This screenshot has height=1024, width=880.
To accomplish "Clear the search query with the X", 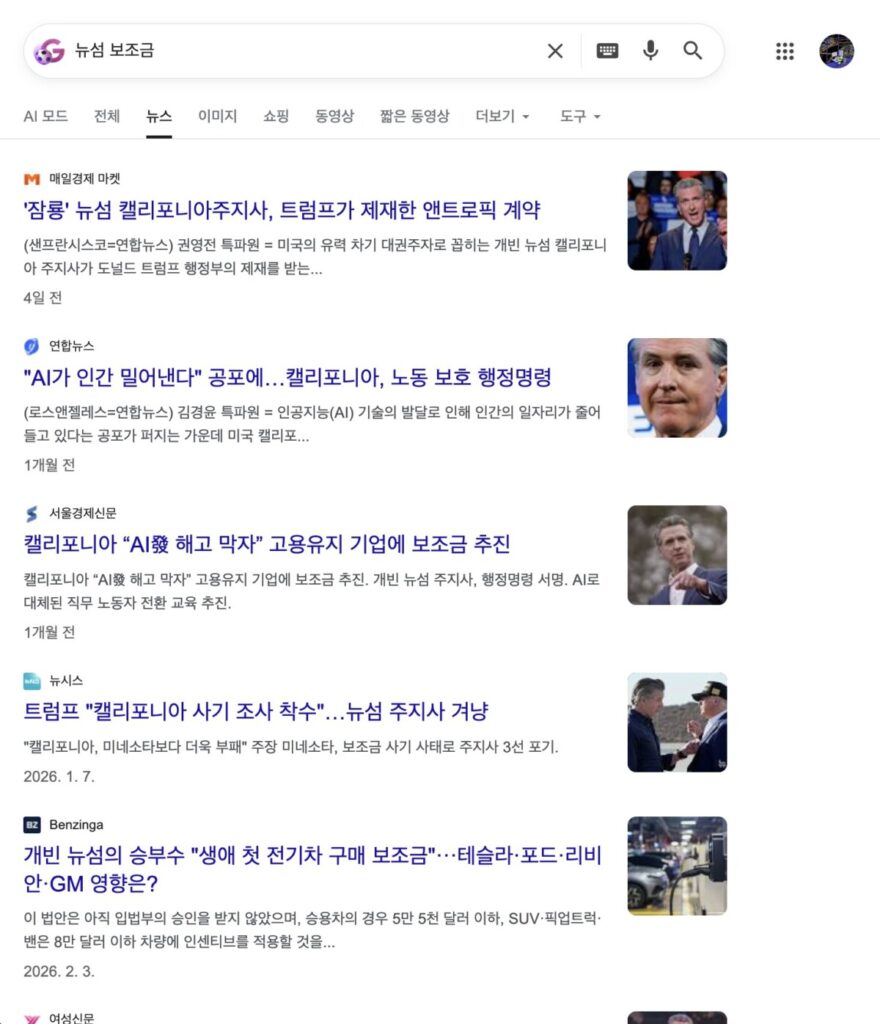I will point(555,51).
